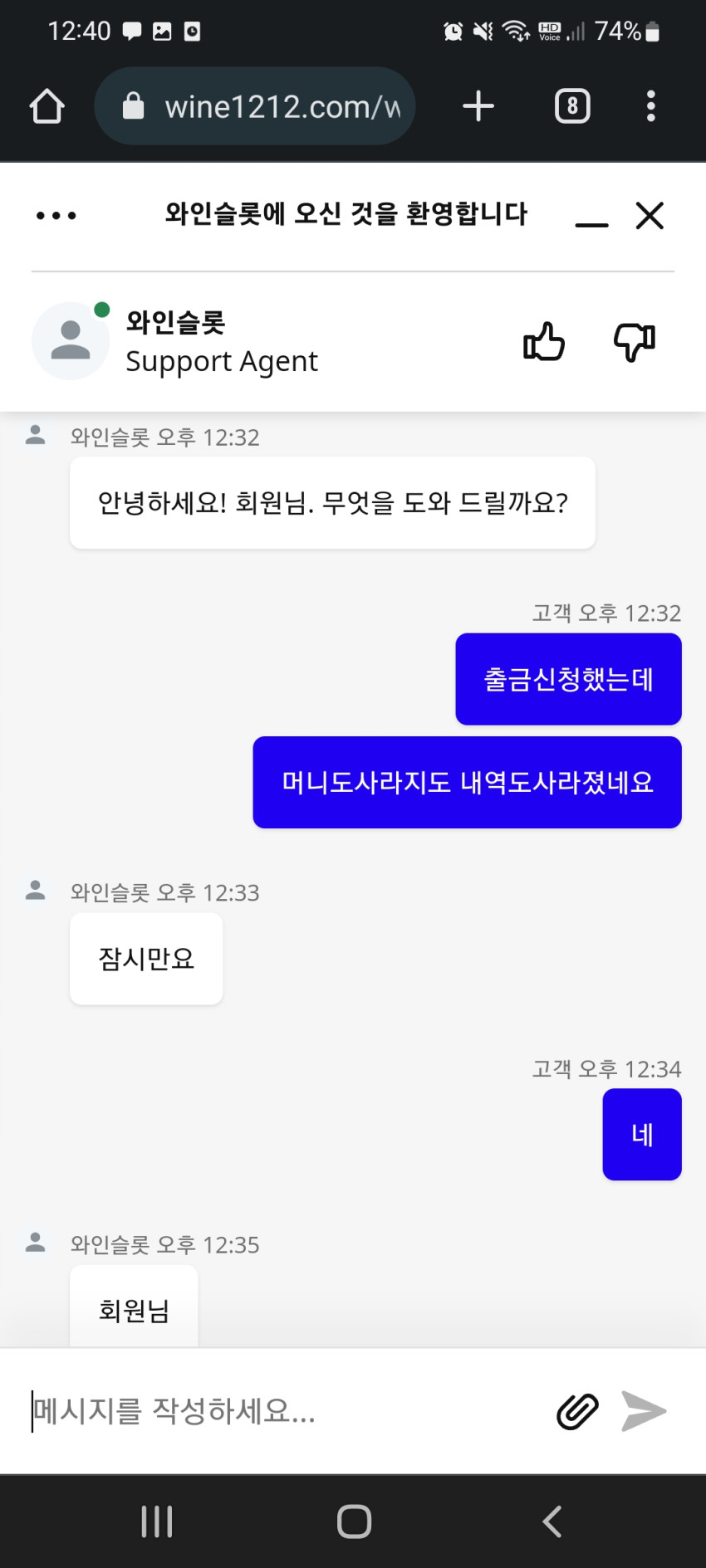The image size is (706, 1568).
Task: Open the chat options three-dot menu
Action: [56, 216]
